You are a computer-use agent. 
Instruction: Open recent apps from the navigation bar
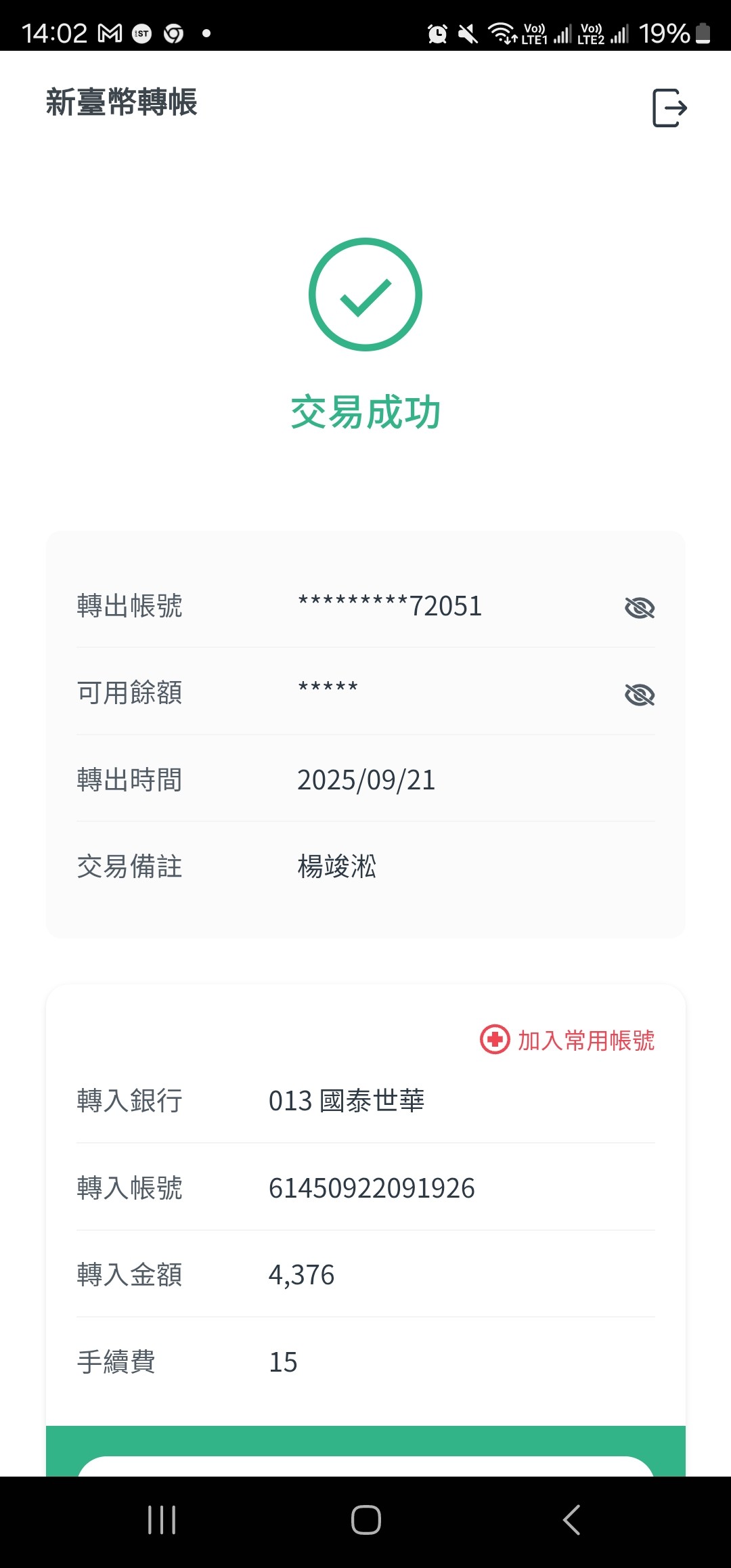click(x=162, y=1520)
